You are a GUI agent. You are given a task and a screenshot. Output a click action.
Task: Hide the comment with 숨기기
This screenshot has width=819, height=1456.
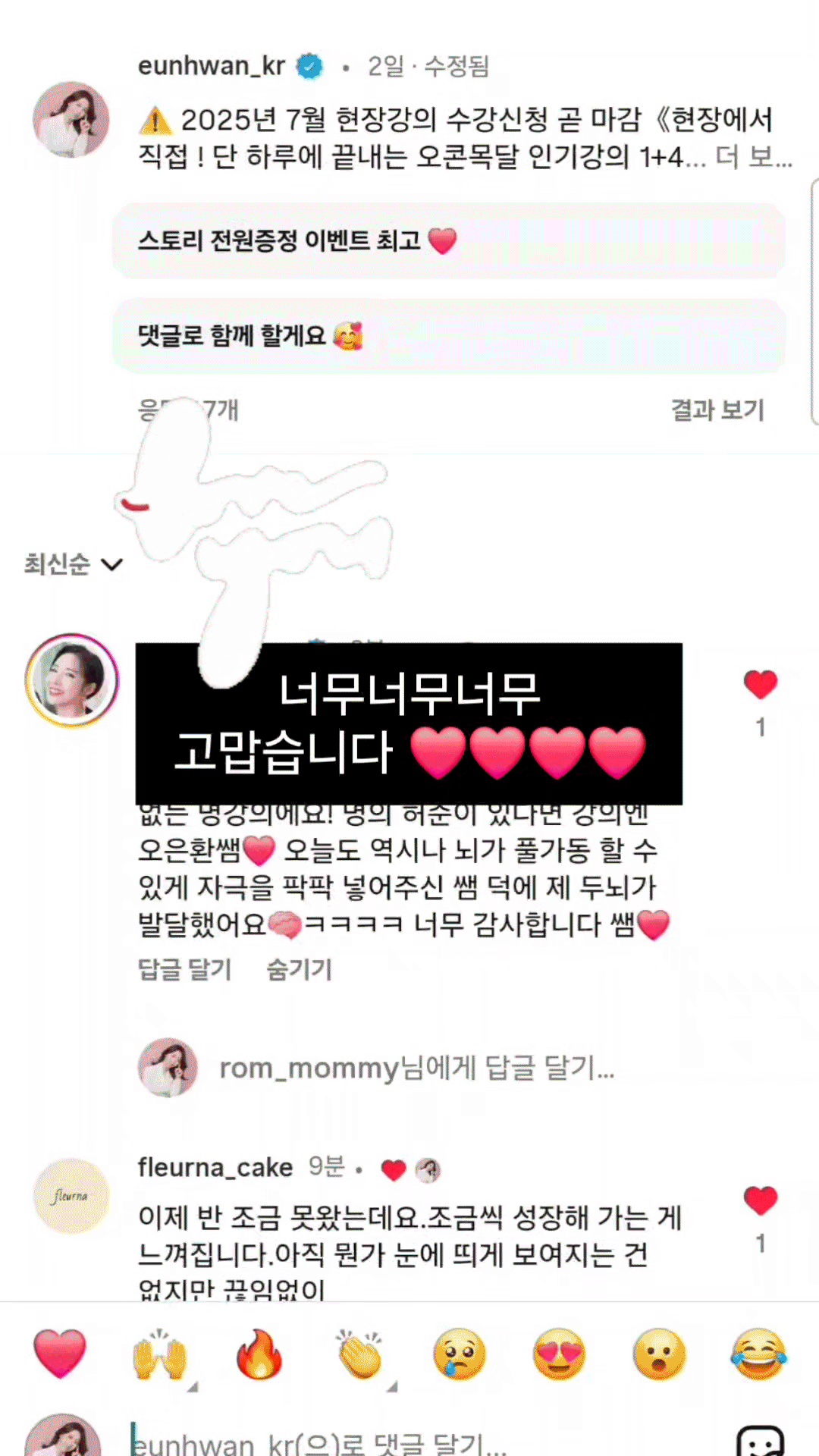pos(299,969)
